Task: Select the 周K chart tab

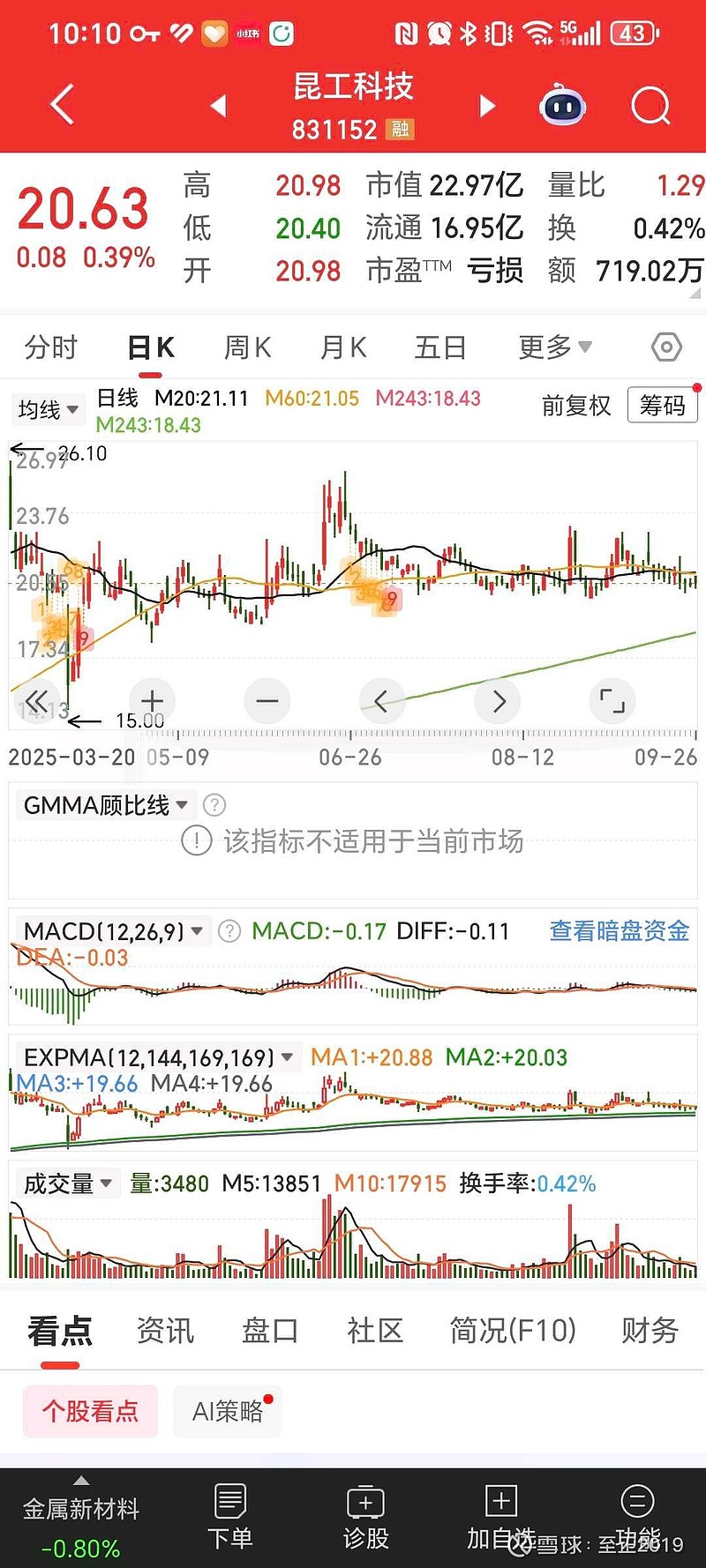Action: [247, 347]
